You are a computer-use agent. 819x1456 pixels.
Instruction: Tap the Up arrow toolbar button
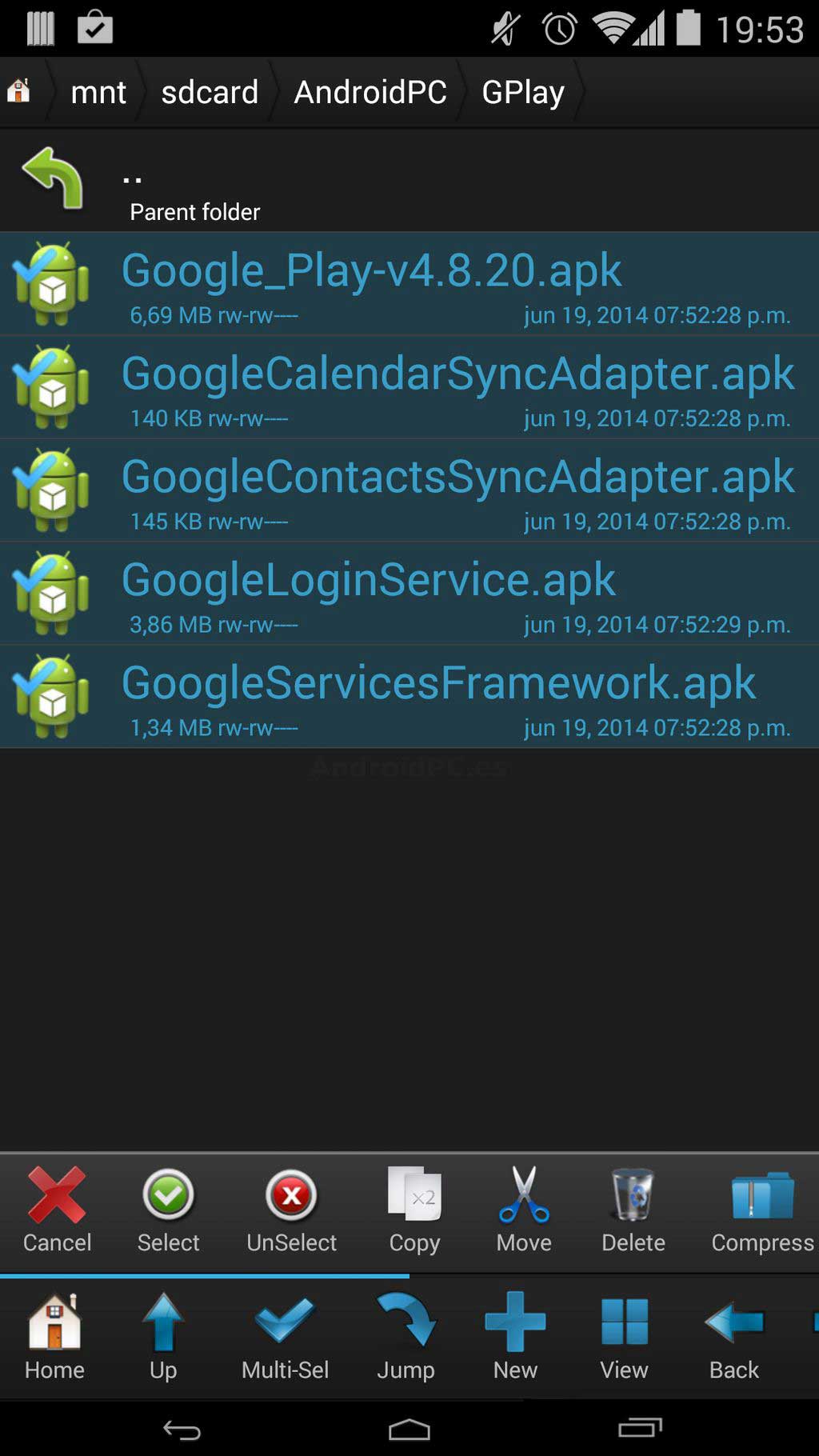(x=163, y=1337)
